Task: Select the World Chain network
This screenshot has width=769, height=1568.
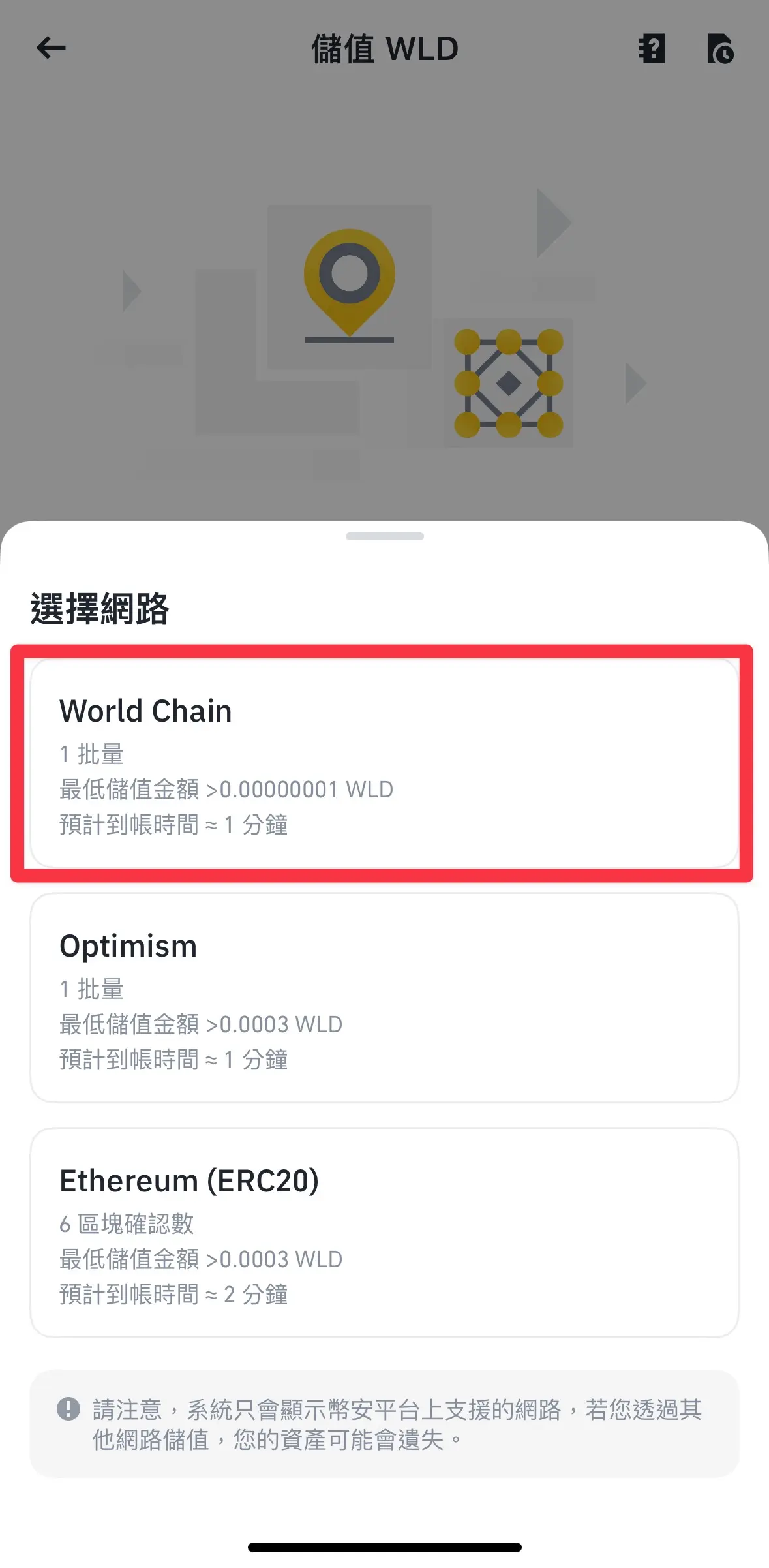Action: click(384, 763)
